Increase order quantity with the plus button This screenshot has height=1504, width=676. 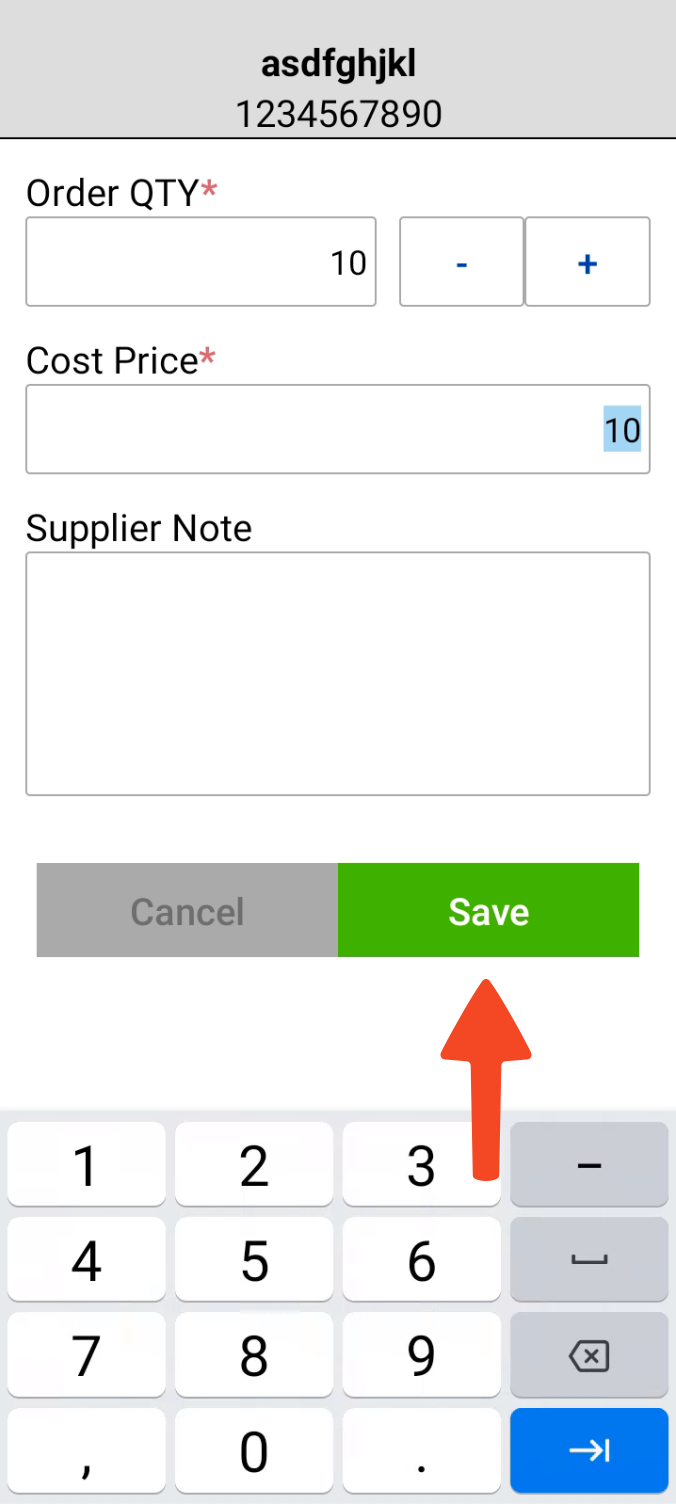tap(588, 262)
